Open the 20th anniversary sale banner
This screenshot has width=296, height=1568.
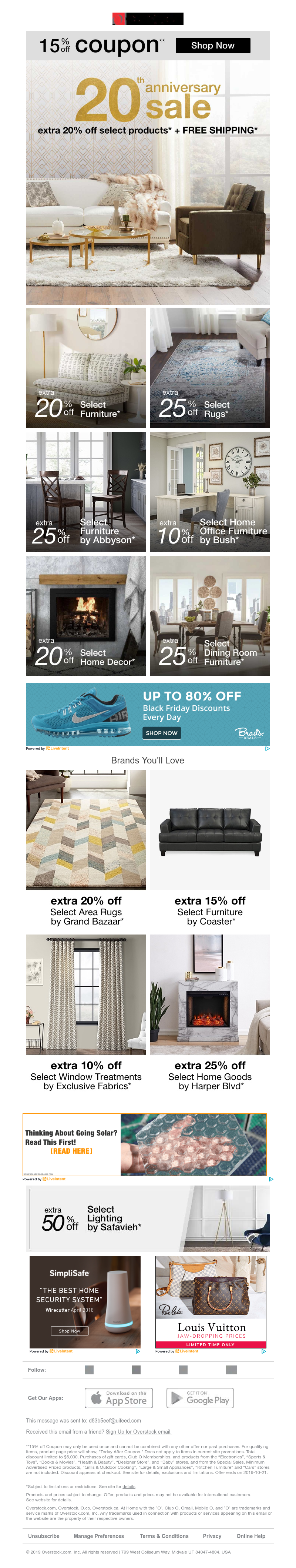click(x=148, y=183)
